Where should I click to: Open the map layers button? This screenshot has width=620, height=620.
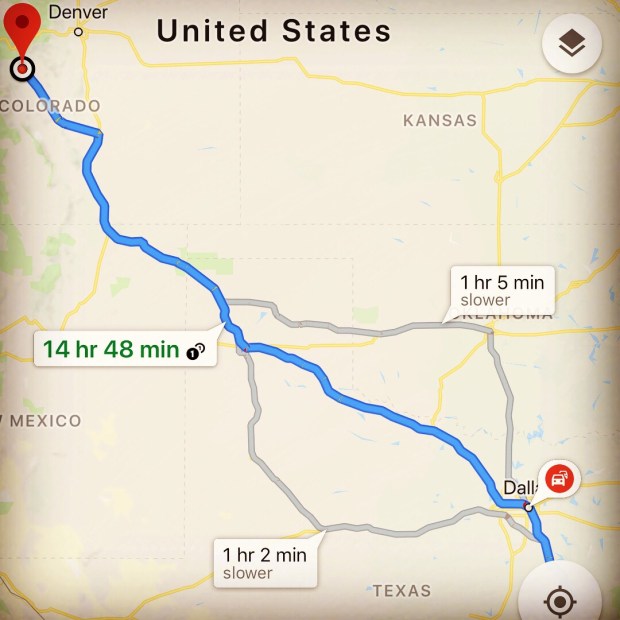click(x=571, y=43)
